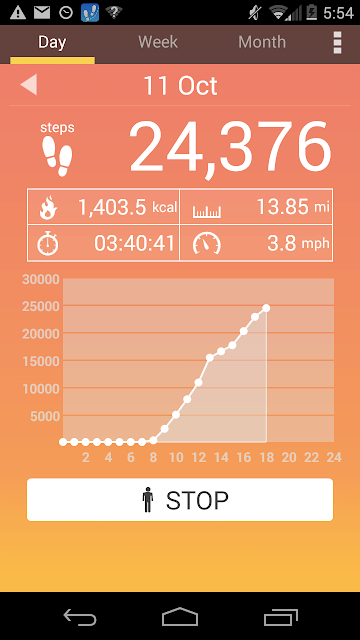The image size is (360, 640).
Task: Switch to the Month tab
Action: pyautogui.click(x=262, y=42)
